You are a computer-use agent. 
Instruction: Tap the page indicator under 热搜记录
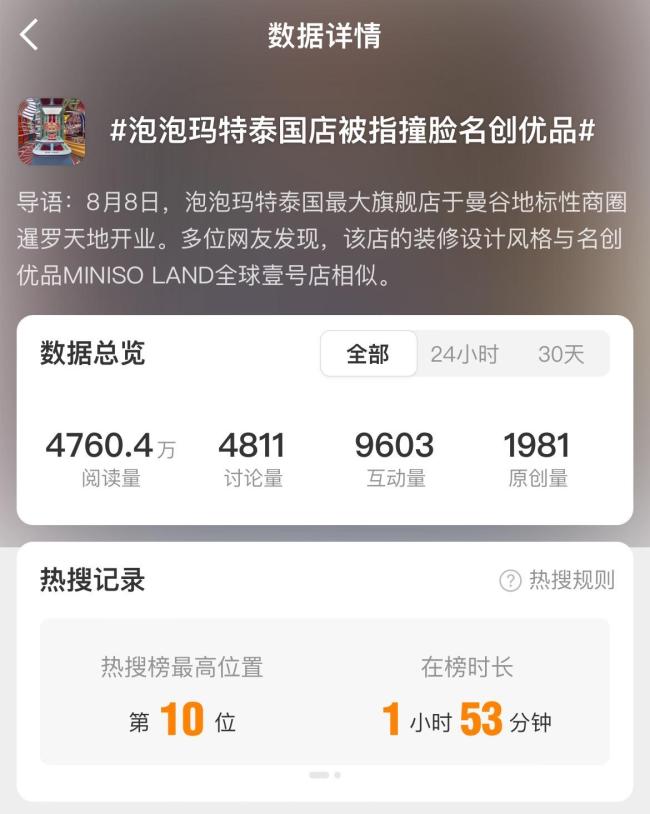[x=325, y=775]
